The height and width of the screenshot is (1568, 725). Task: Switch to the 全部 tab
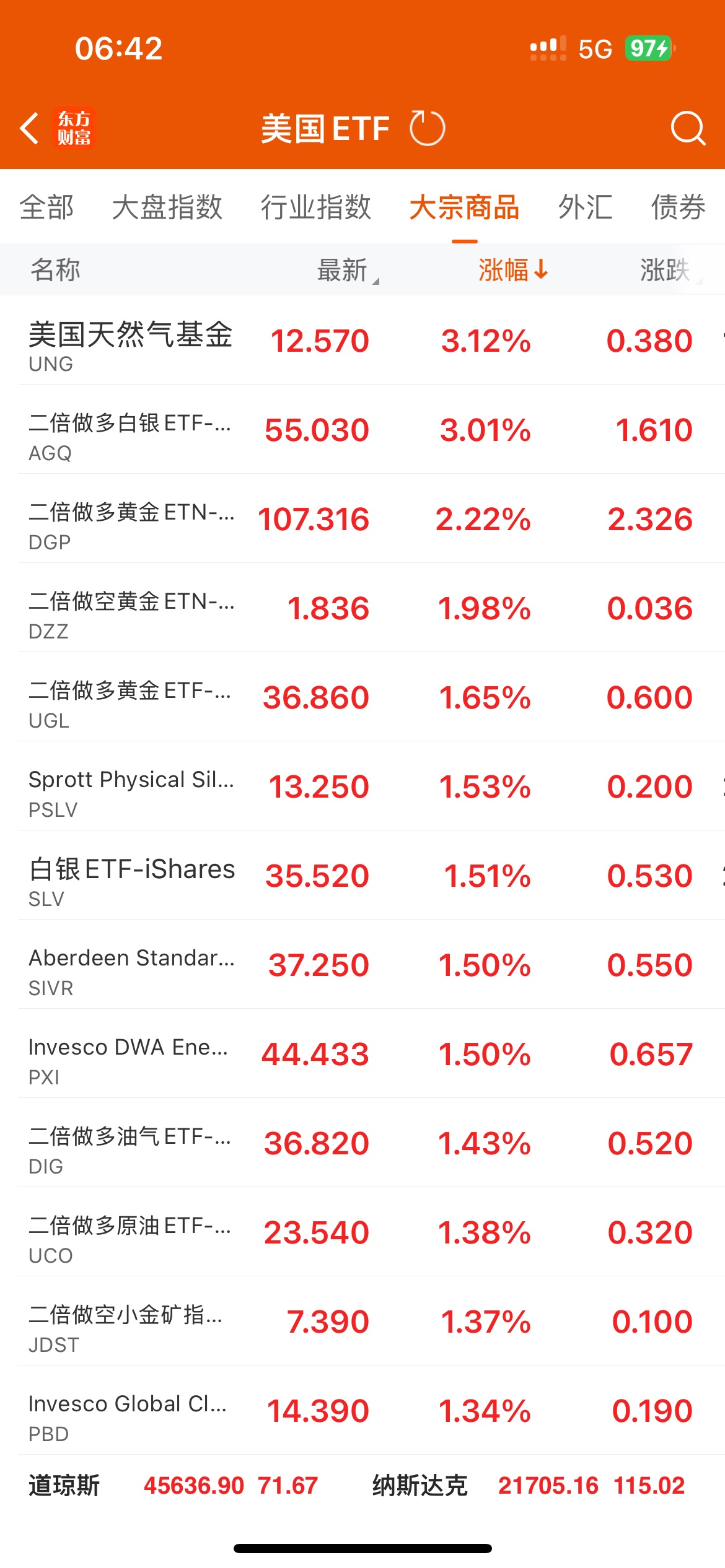(46, 207)
